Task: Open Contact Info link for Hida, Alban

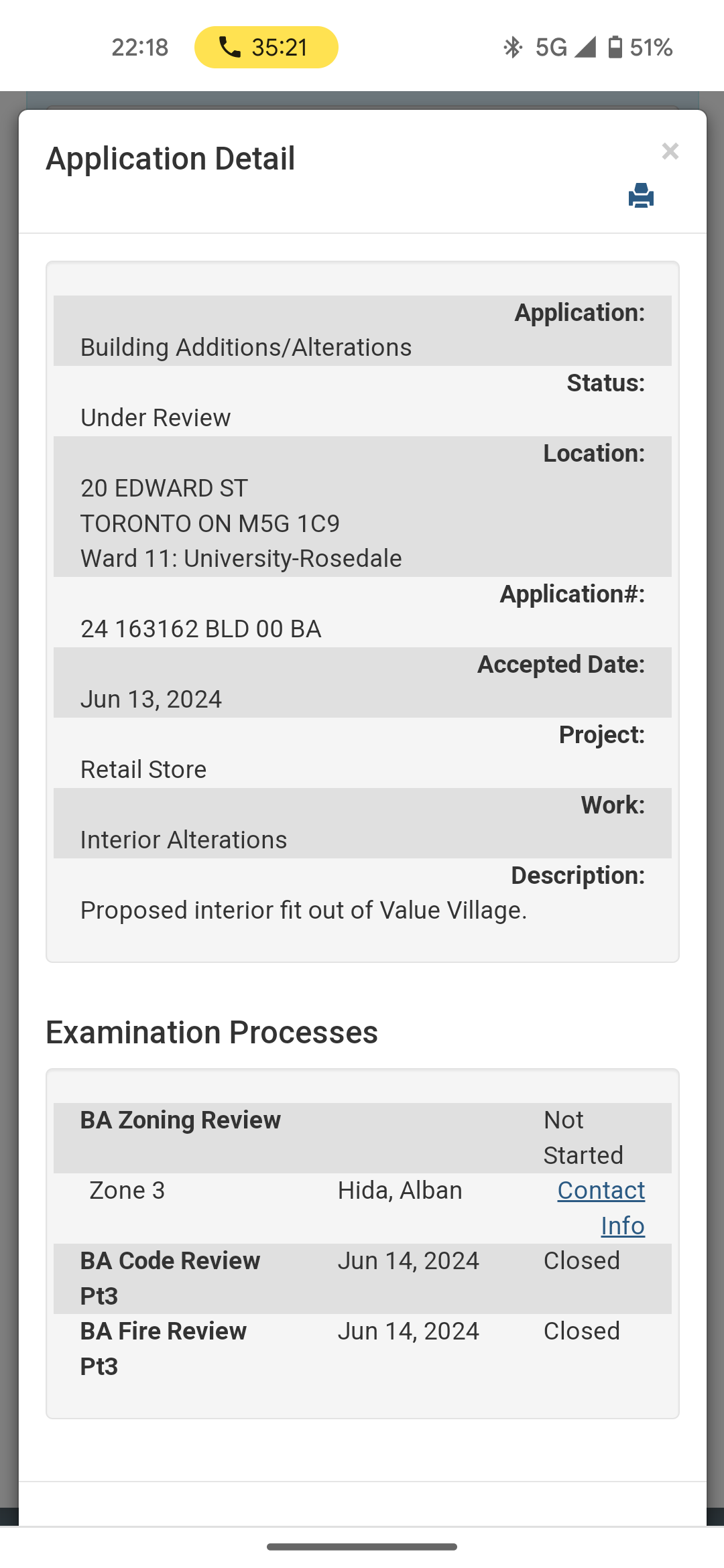Action: point(601,1207)
